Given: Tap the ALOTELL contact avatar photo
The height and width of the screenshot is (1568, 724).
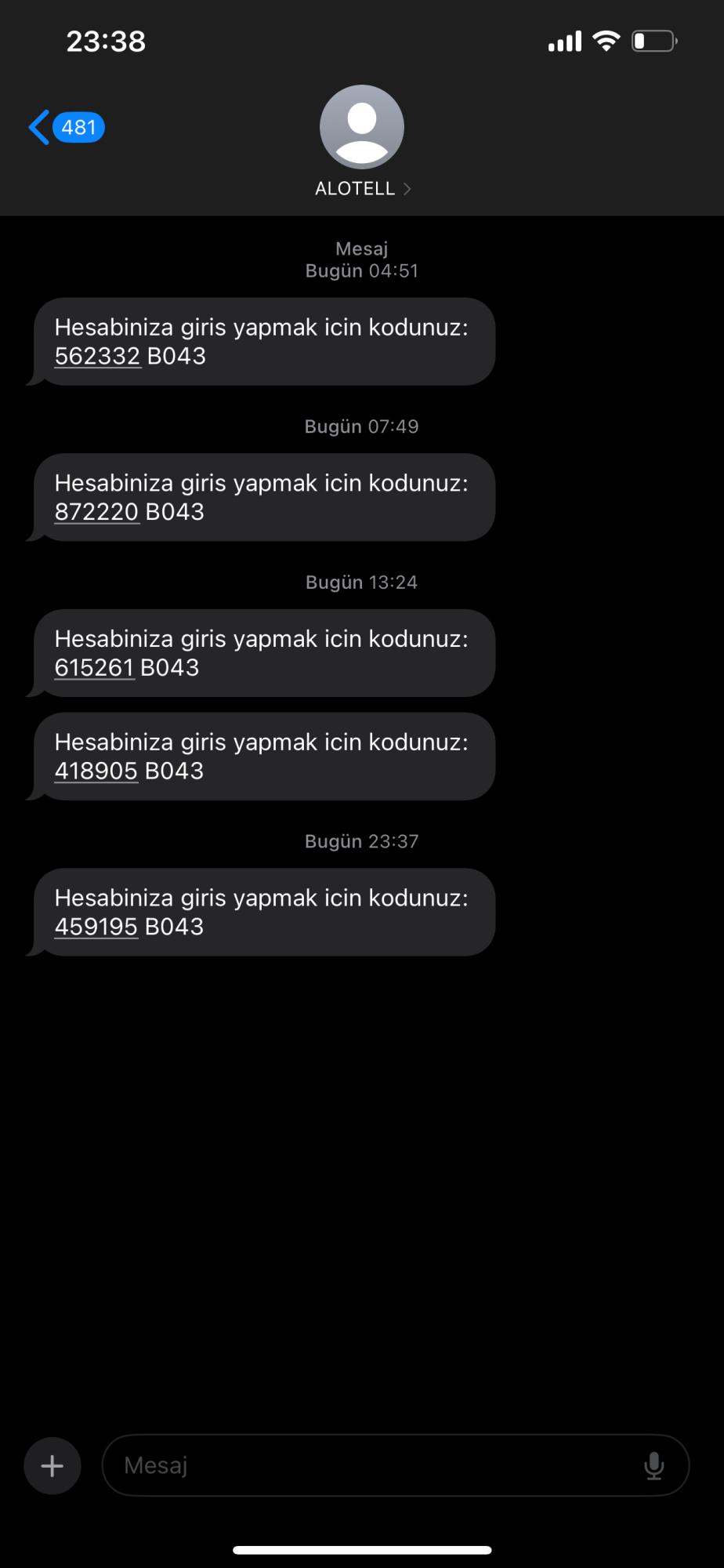Looking at the screenshot, I should click(x=361, y=126).
